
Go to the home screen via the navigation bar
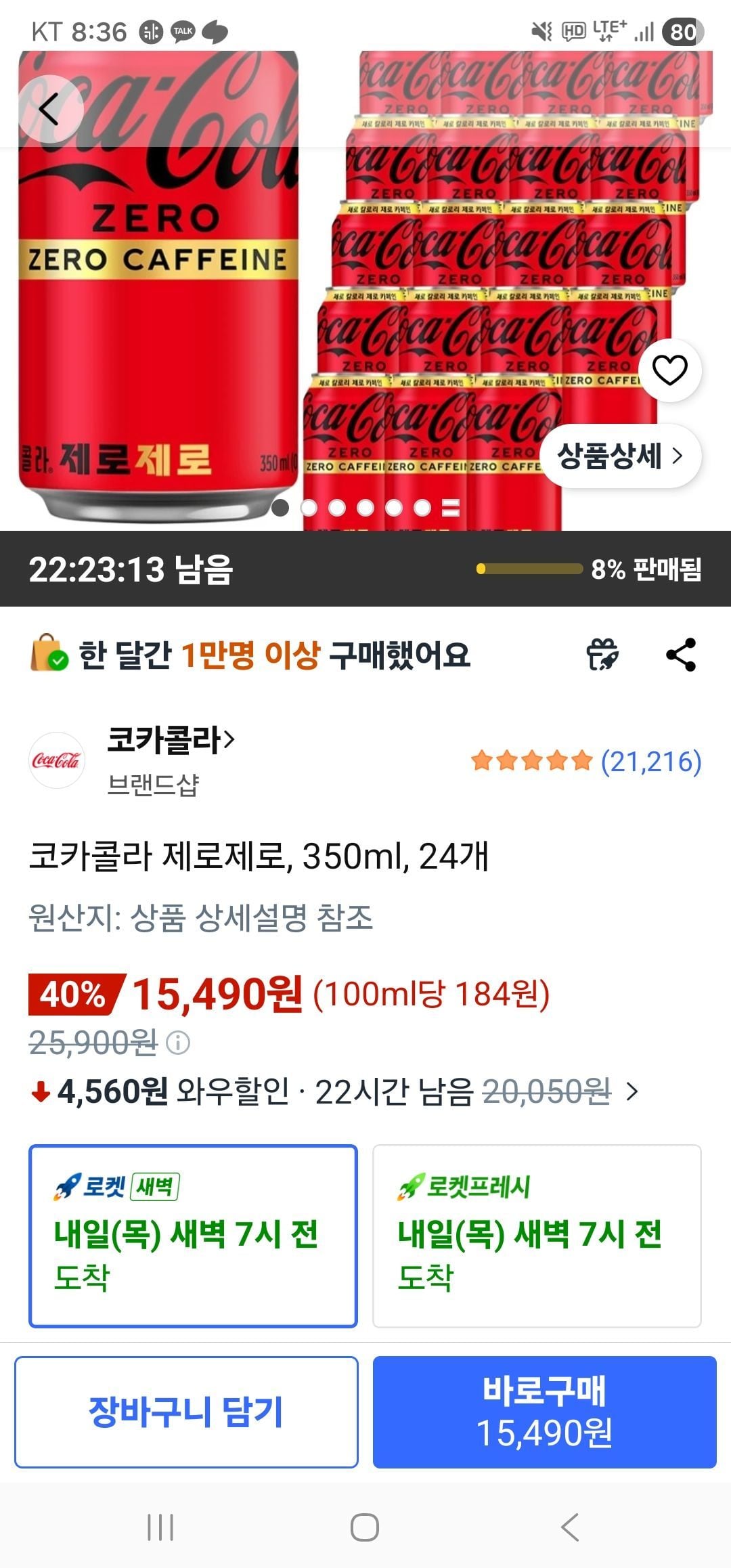pyautogui.click(x=365, y=1527)
